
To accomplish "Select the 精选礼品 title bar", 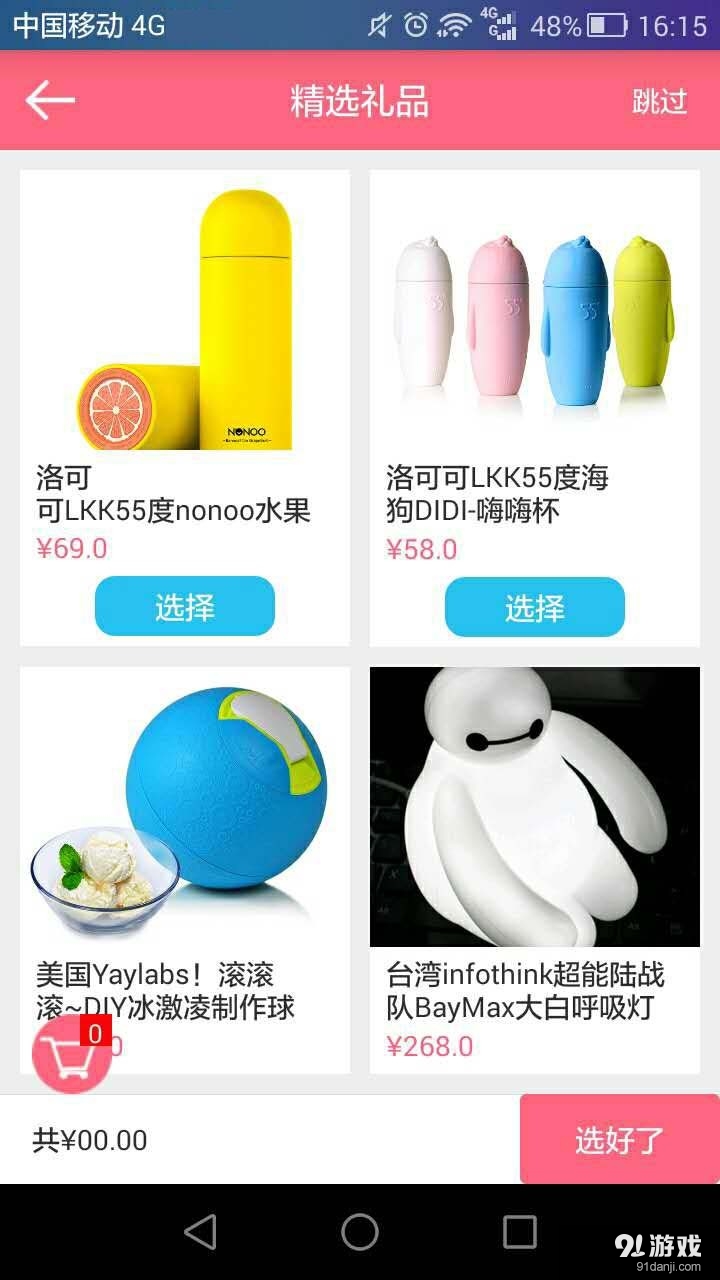I will [357, 101].
